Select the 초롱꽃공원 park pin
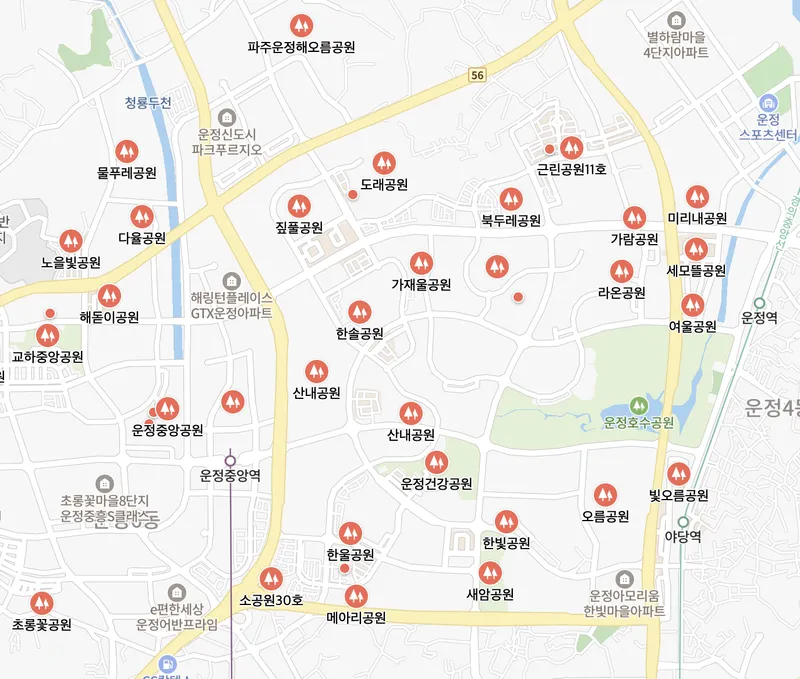This screenshot has width=800, height=679. pos(41,603)
